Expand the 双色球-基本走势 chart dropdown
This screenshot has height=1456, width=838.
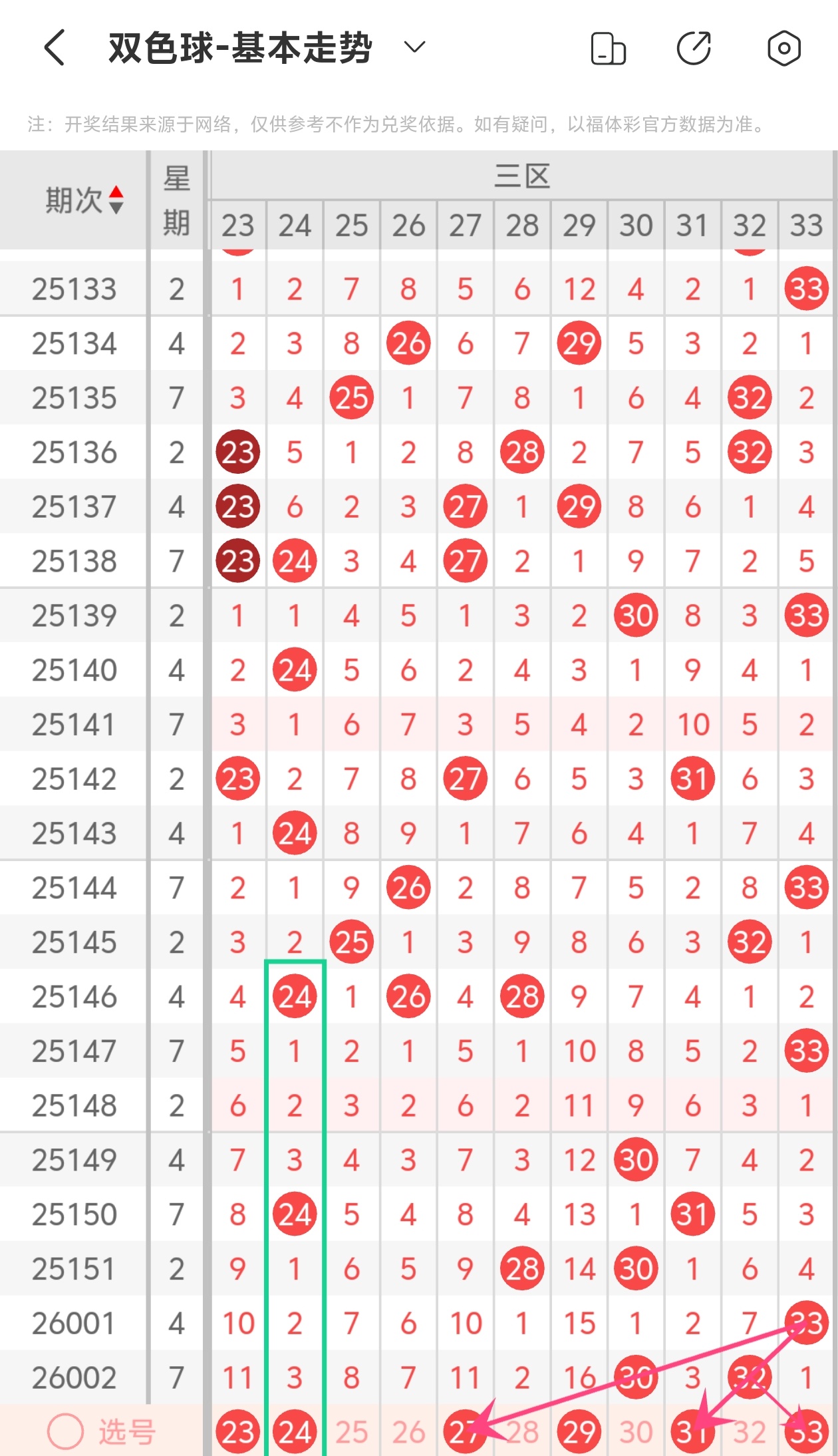pos(414,47)
